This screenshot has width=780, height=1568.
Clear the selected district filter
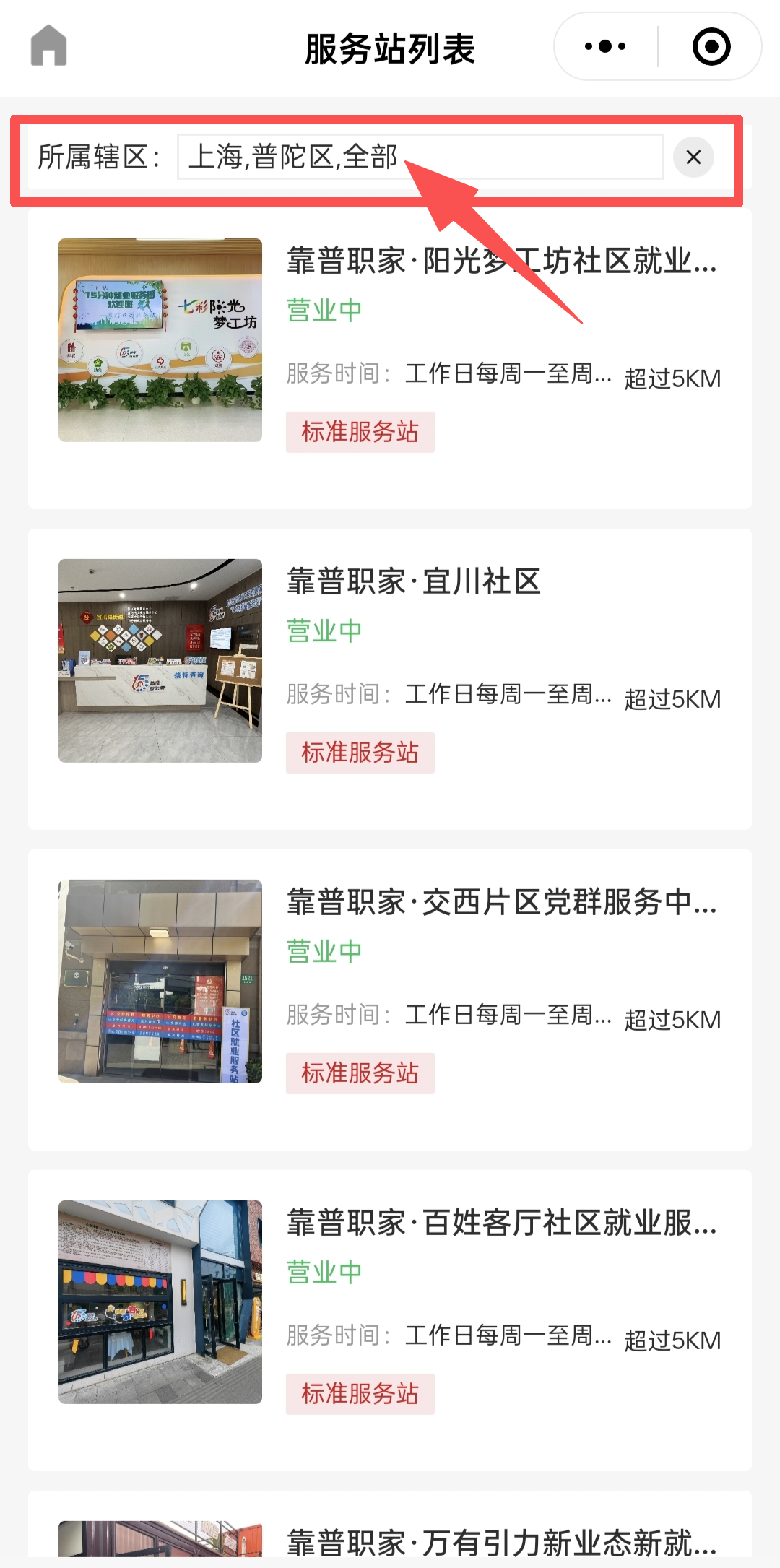coord(693,157)
